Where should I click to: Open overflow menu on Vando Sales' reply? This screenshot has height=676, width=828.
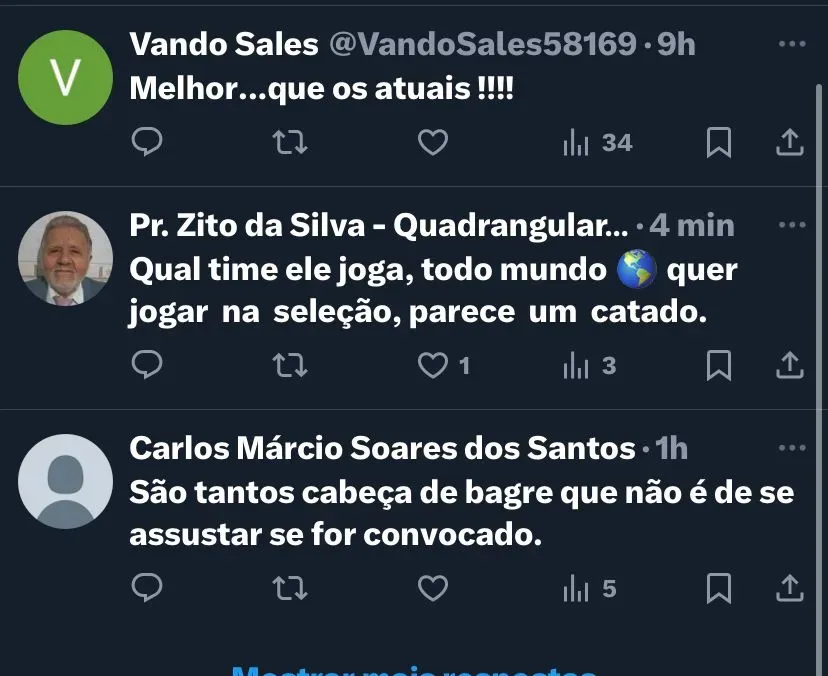click(791, 44)
